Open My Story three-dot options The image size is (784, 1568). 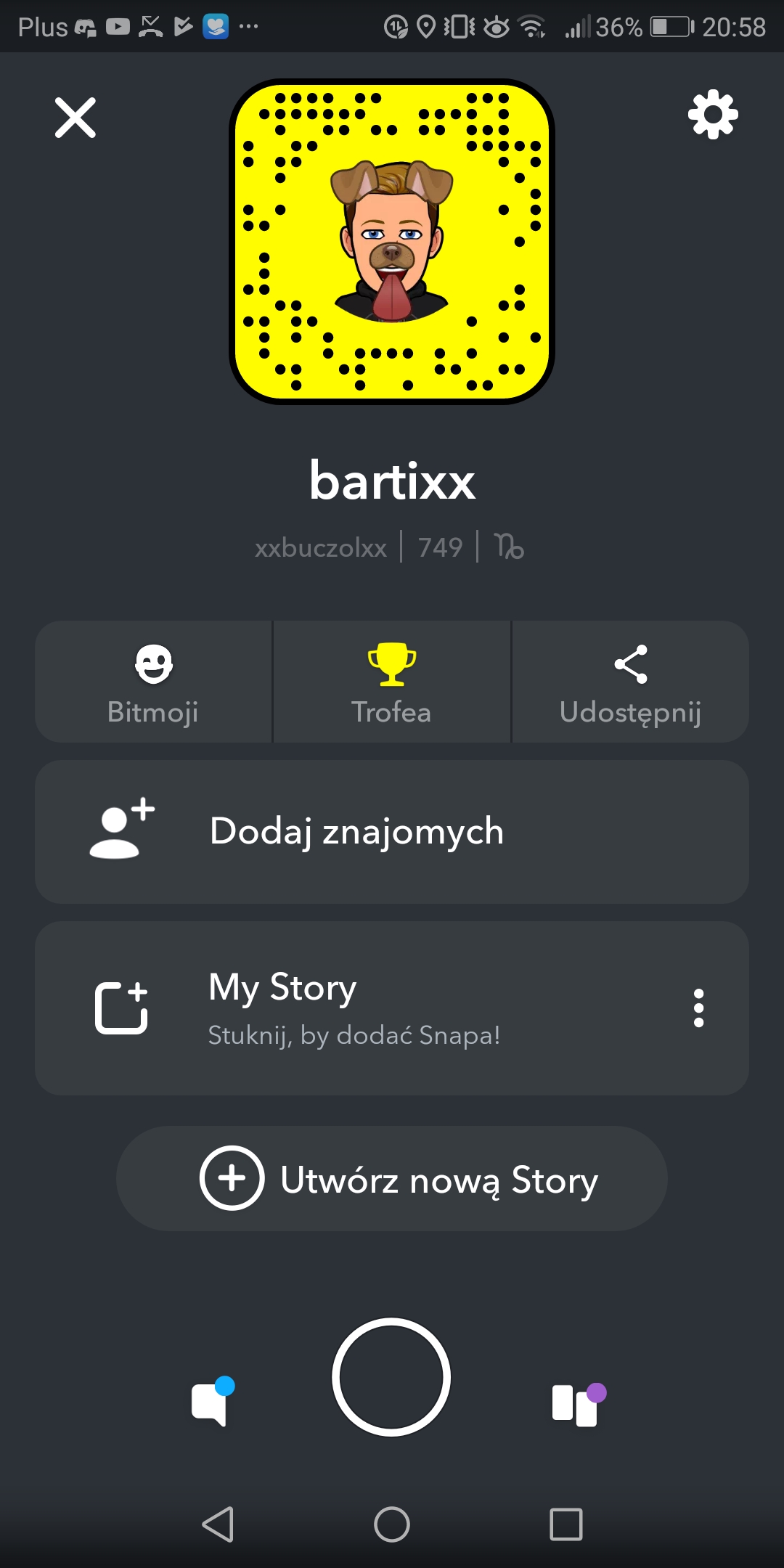(698, 1008)
